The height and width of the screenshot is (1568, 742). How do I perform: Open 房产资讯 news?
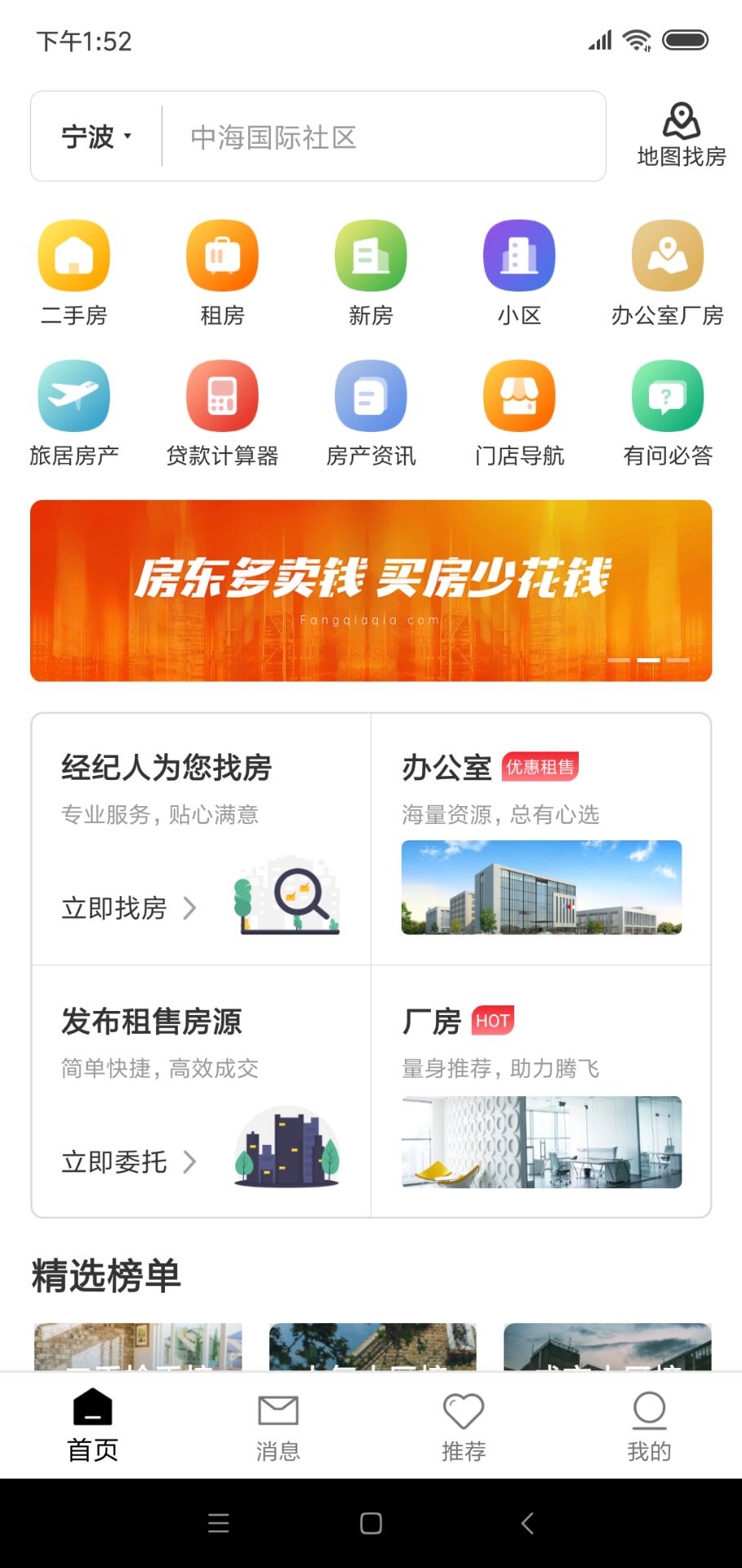click(x=371, y=412)
